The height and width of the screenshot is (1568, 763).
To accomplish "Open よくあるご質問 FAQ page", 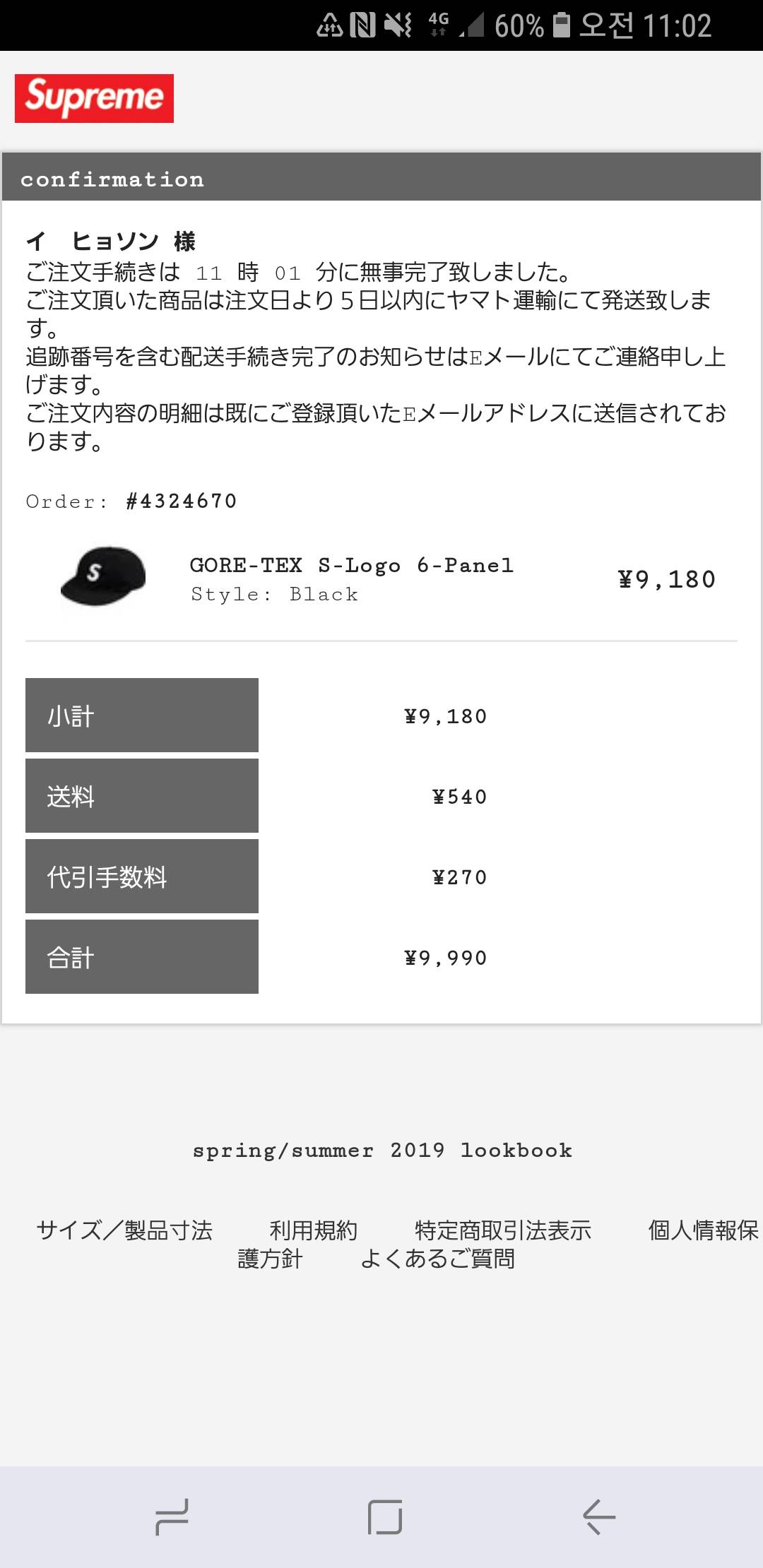I will pos(437,1259).
